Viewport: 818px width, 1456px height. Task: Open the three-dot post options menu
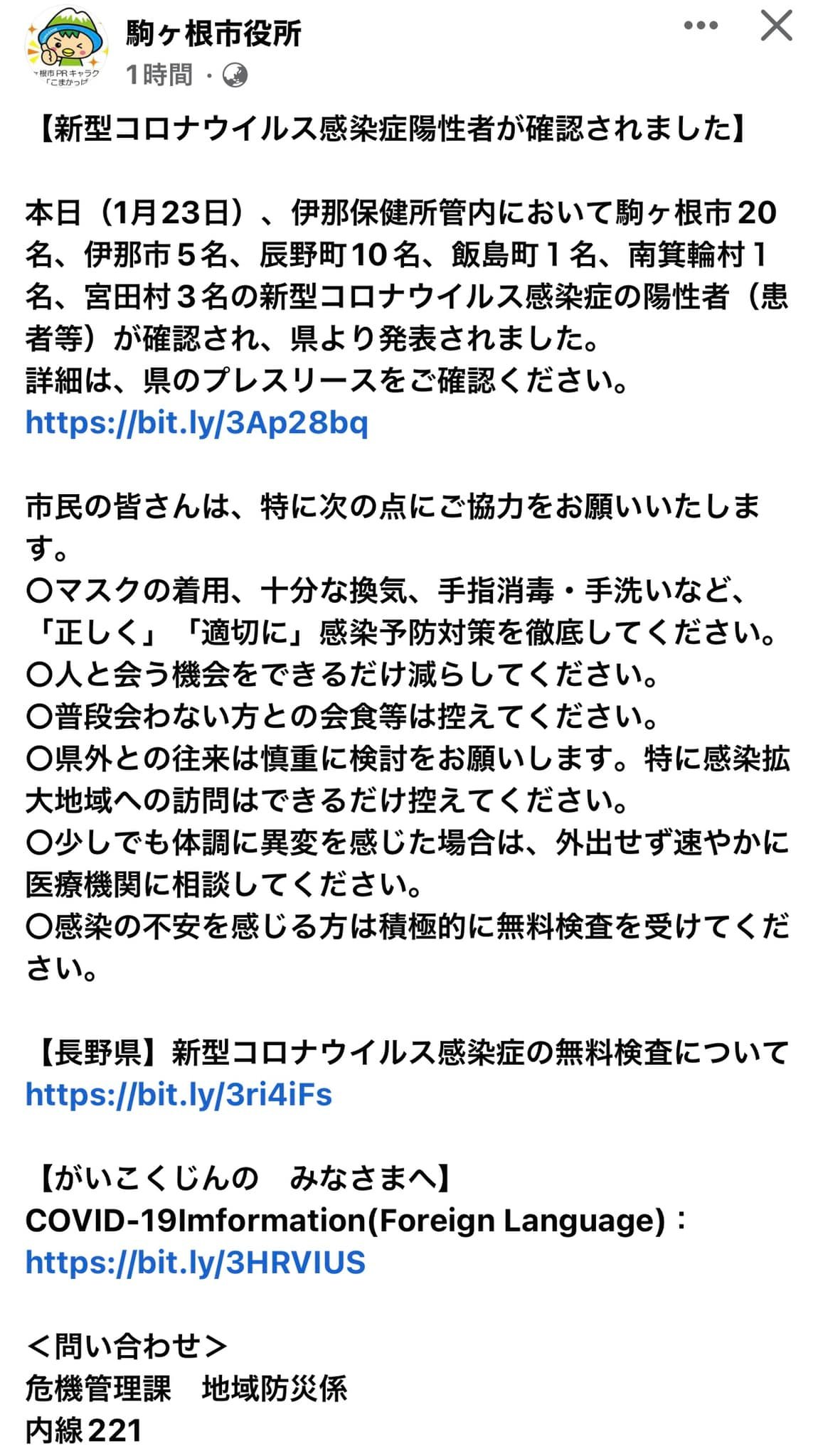701,26
